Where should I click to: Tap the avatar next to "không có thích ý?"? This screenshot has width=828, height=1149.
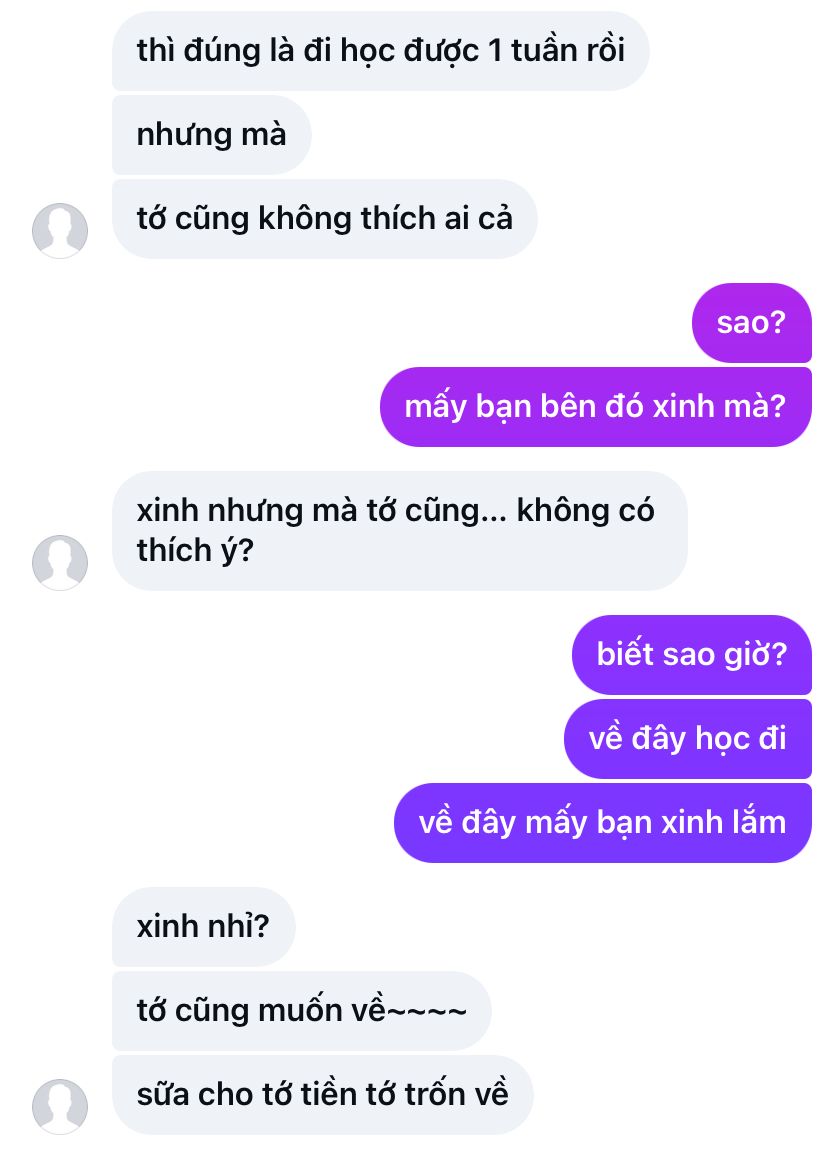(60, 562)
